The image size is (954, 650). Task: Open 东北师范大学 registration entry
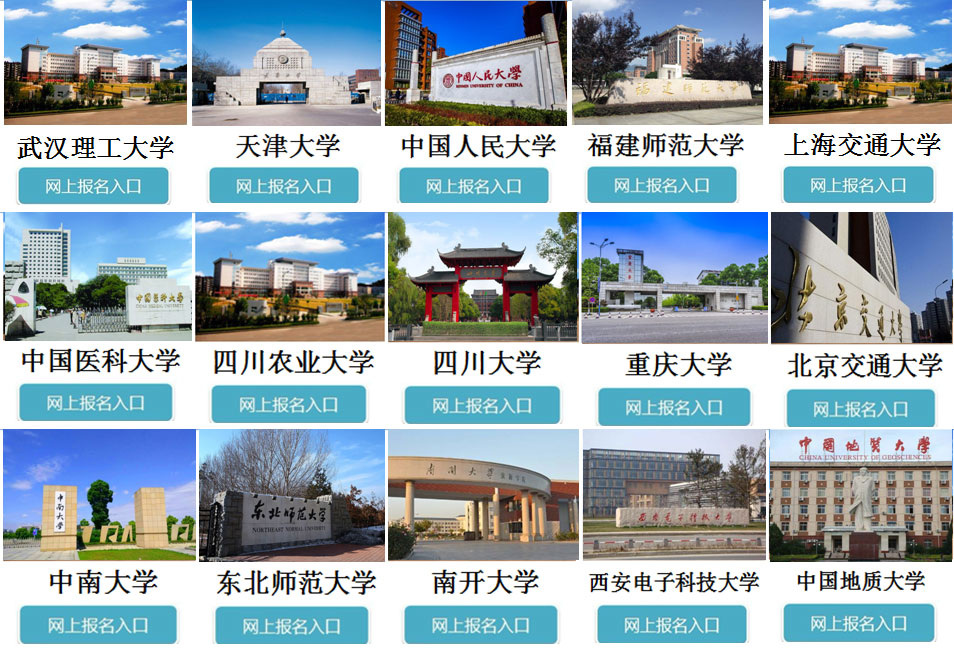point(291,626)
